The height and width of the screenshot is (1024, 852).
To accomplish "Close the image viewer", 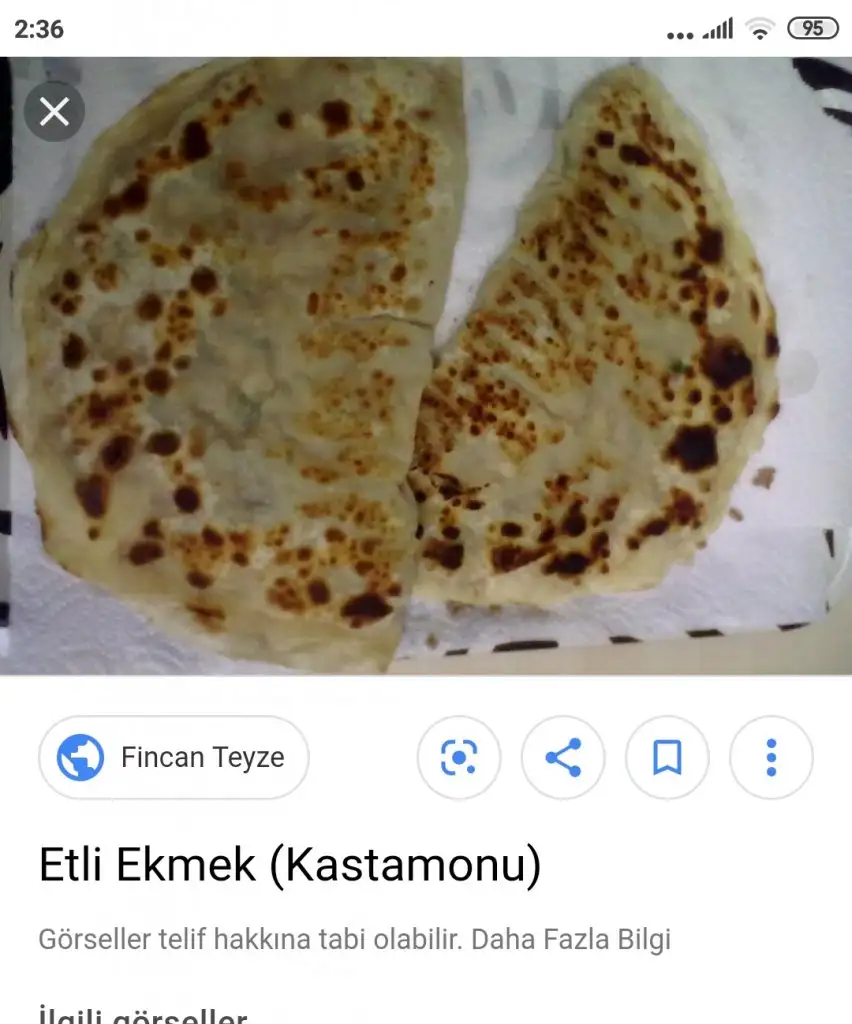I will click(54, 111).
